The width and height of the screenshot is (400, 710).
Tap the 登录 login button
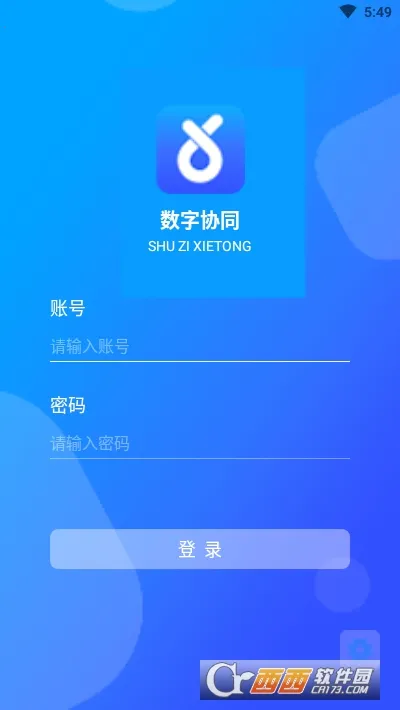point(200,549)
